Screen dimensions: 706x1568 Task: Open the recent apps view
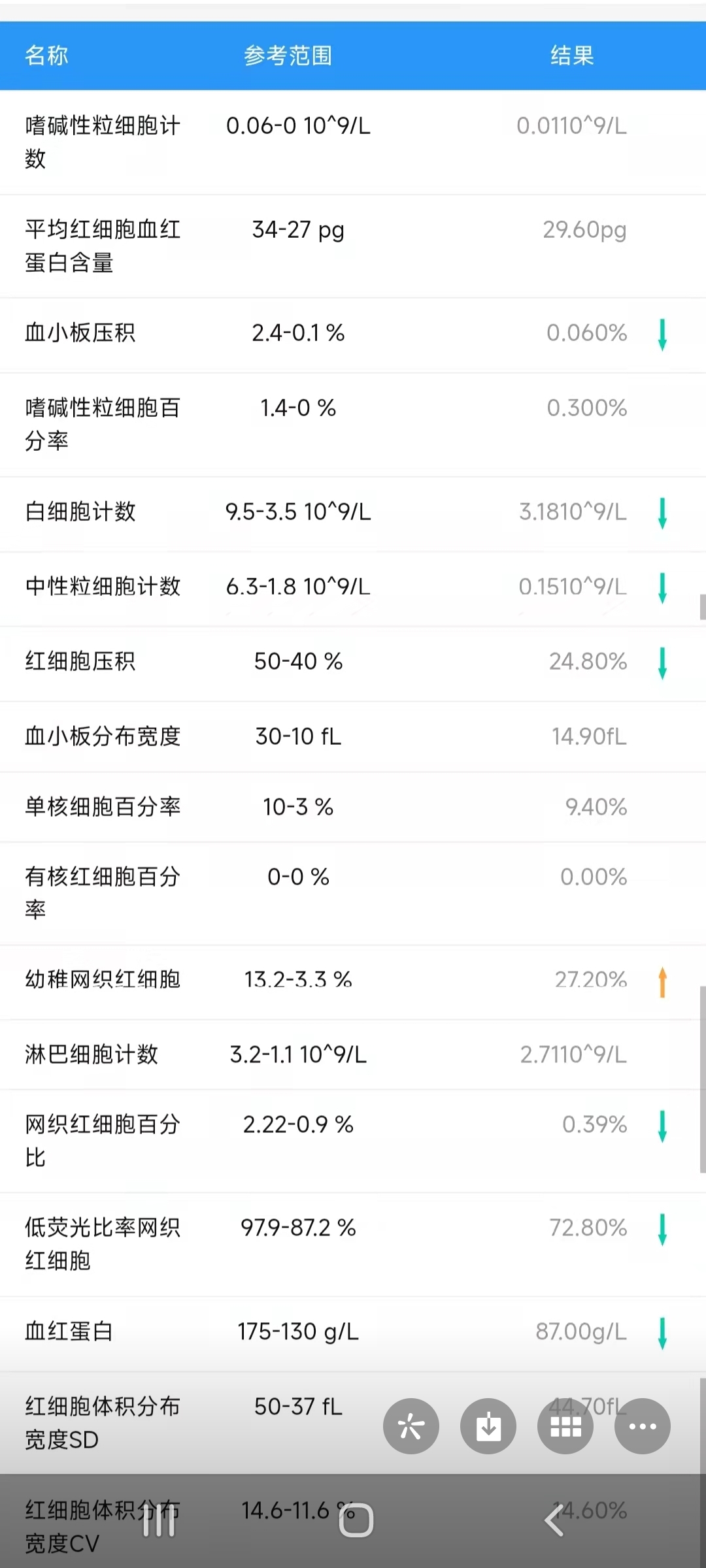click(159, 1520)
